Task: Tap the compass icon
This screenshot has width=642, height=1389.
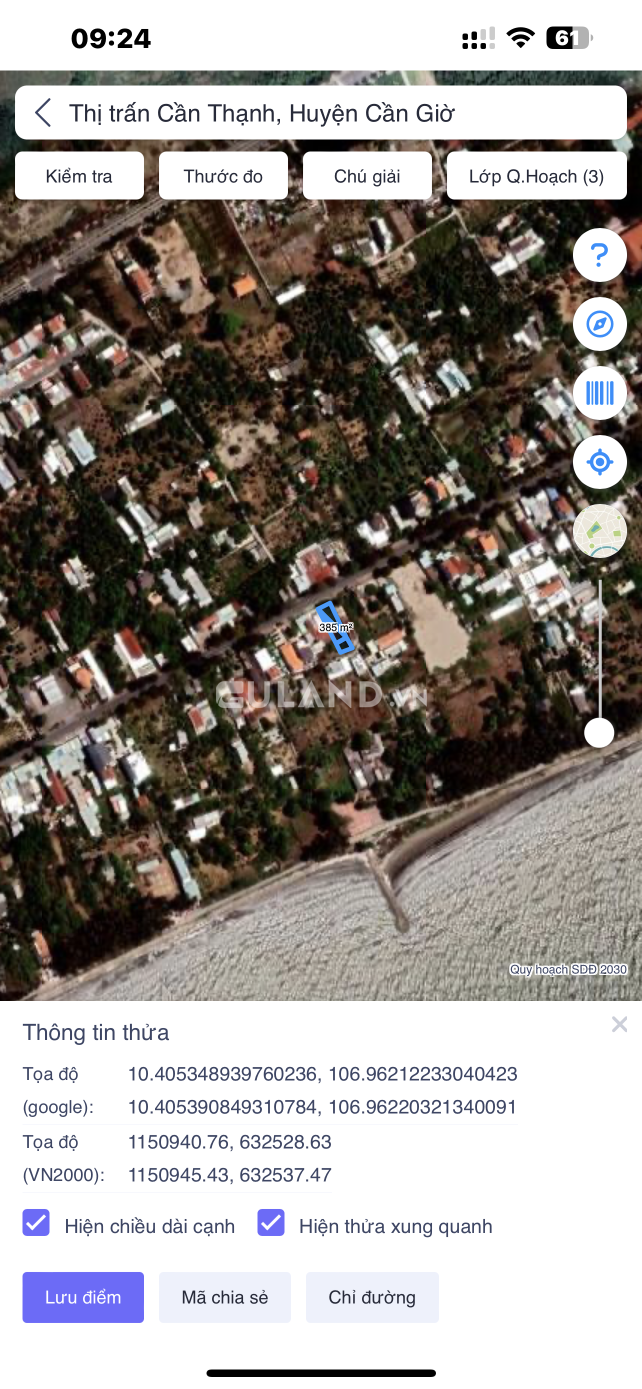Action: point(599,324)
